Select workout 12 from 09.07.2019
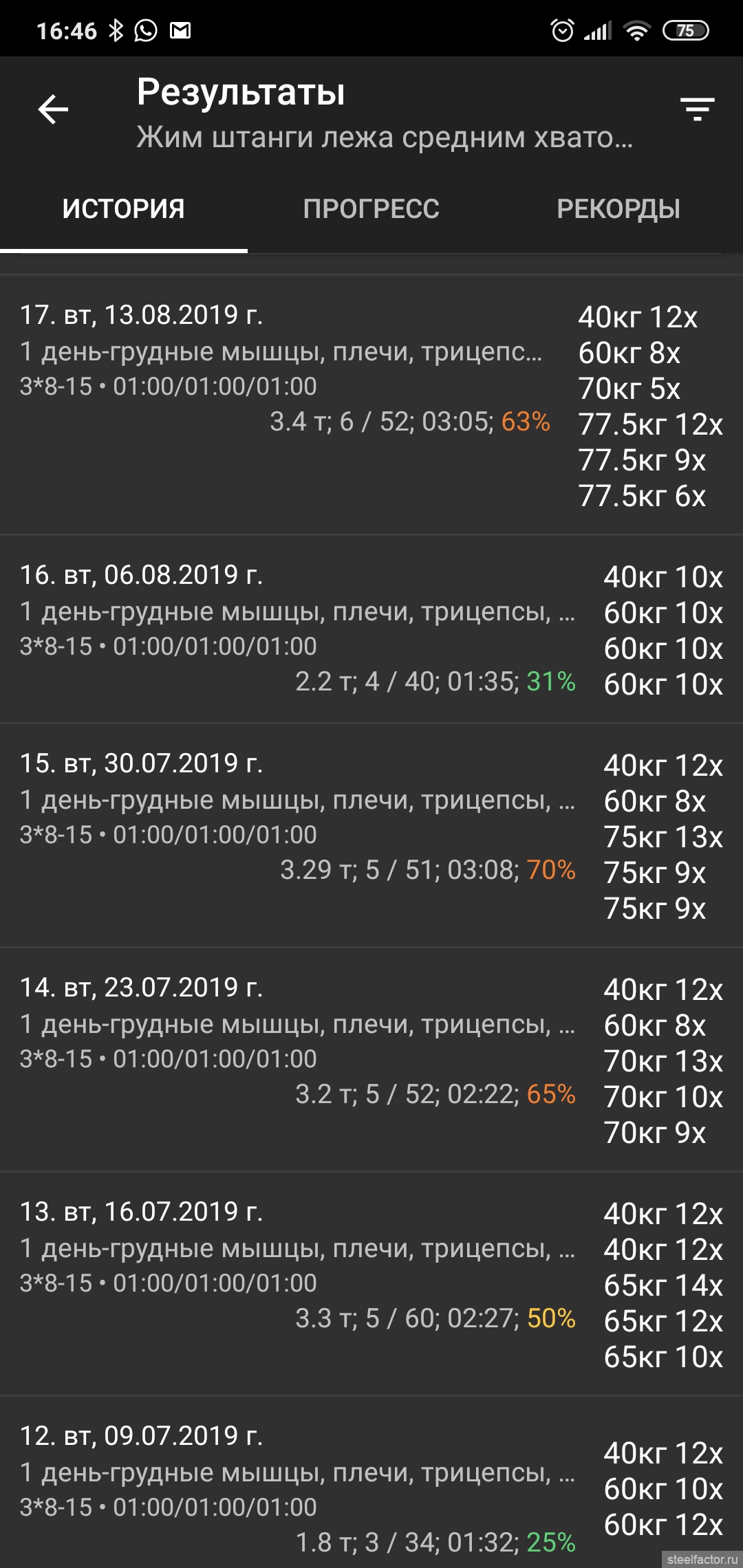This screenshot has height=1568, width=743. 371,1483
